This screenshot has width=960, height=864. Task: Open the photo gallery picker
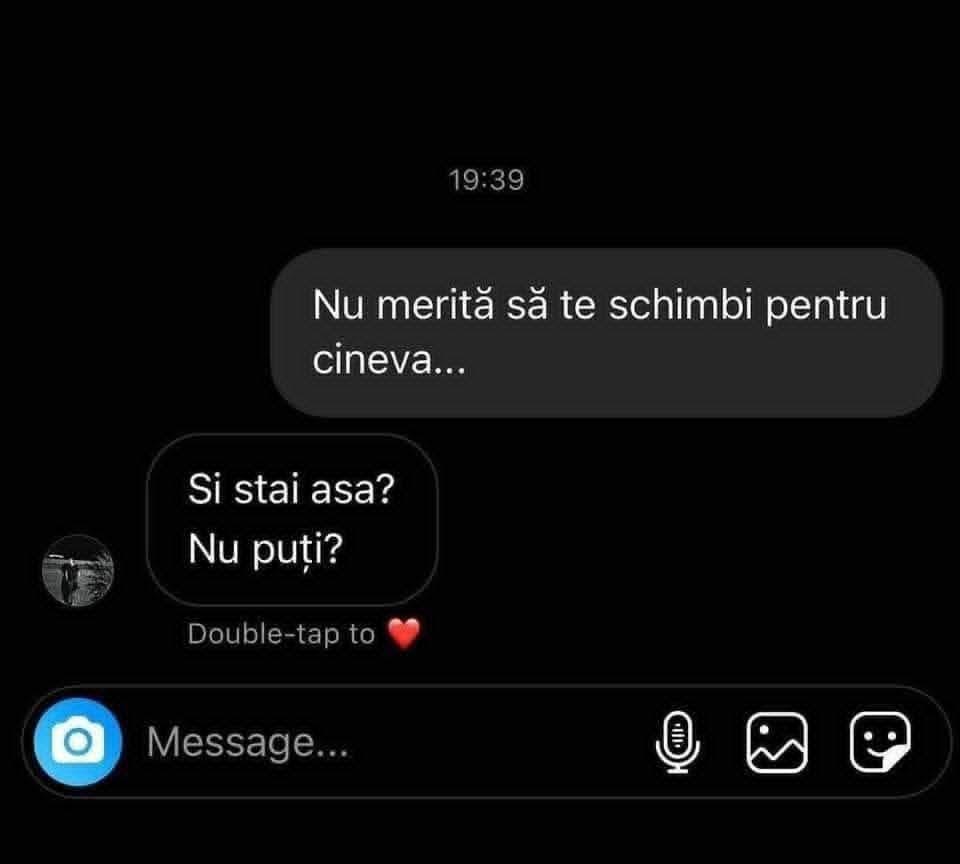[x=776, y=742]
